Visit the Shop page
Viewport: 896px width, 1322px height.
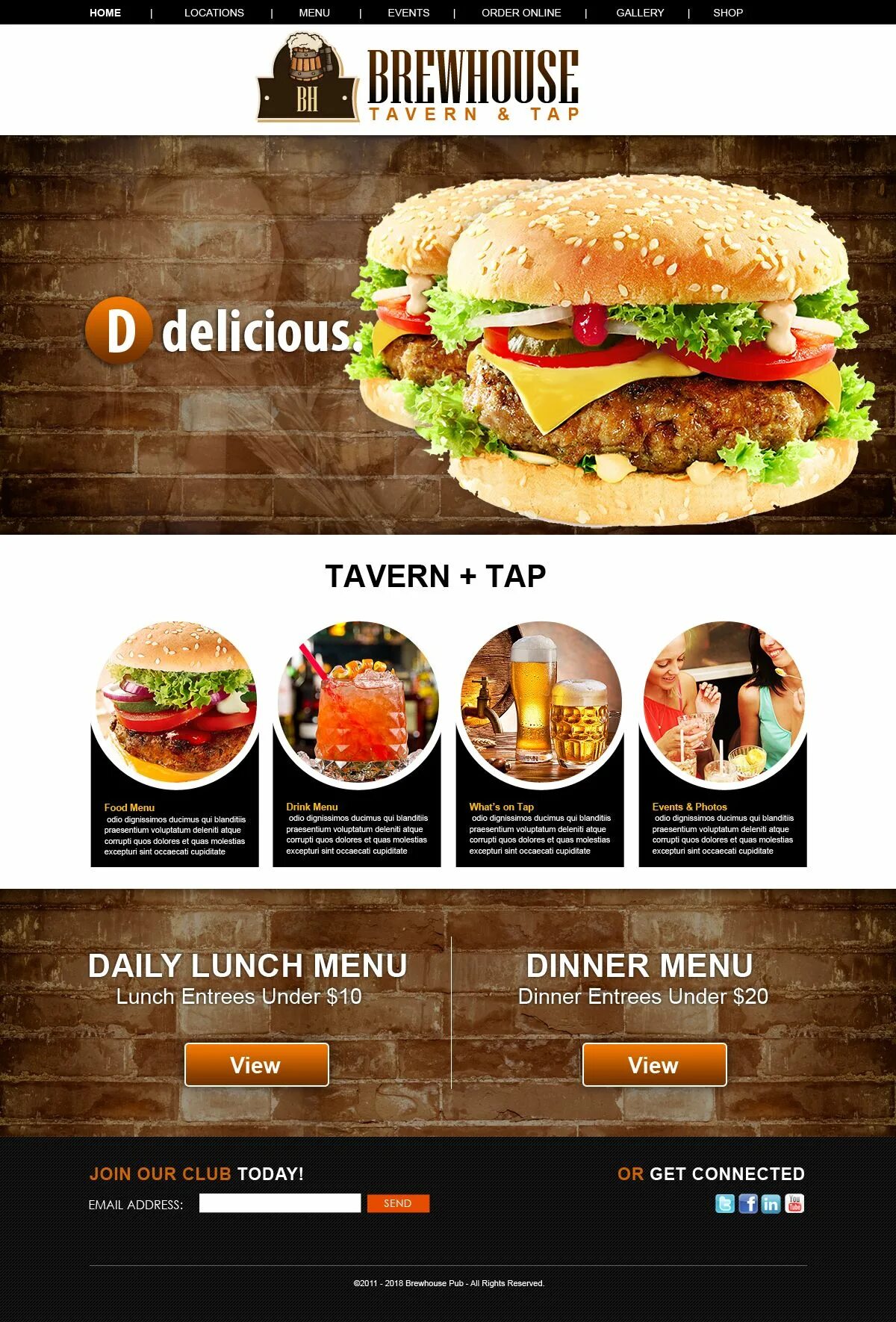pyautogui.click(x=727, y=13)
